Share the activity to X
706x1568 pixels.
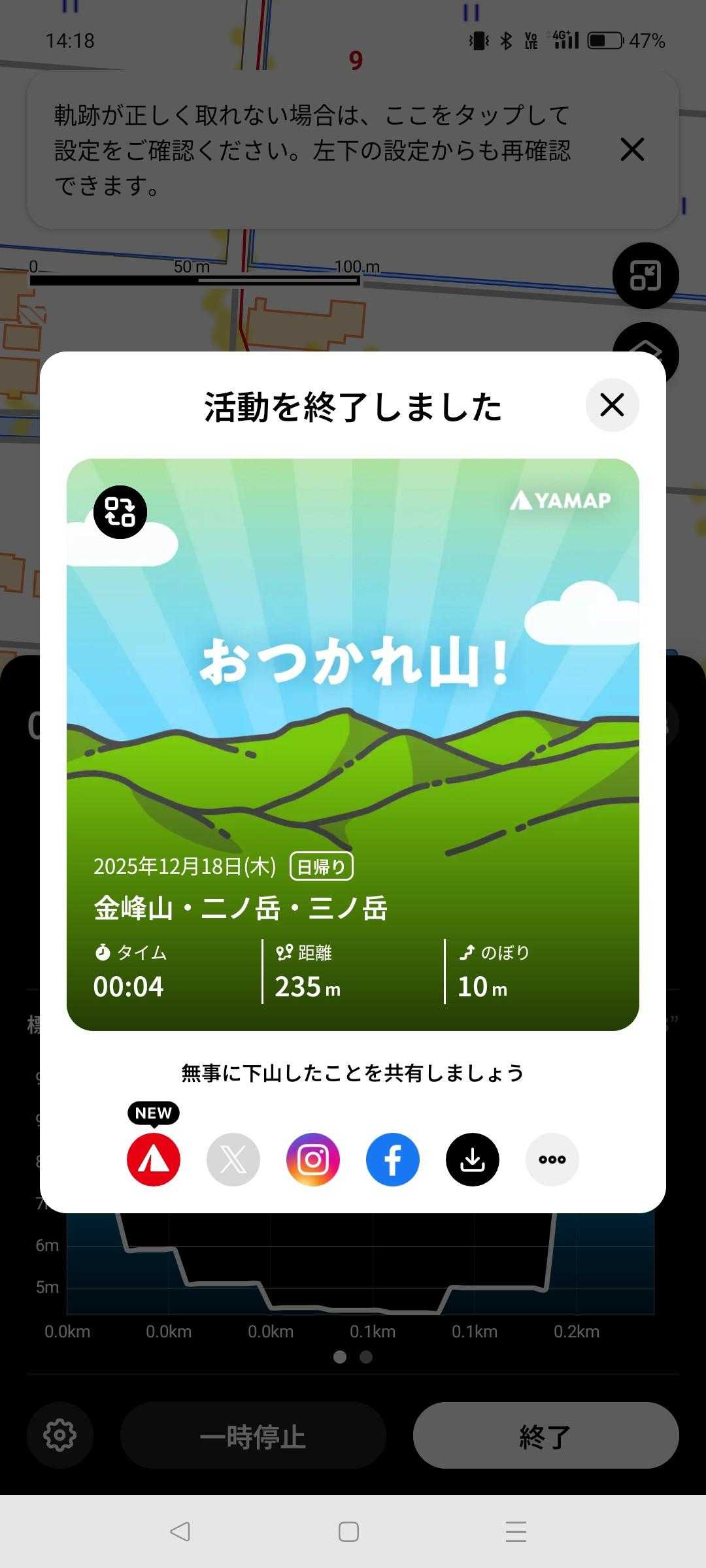tap(233, 1160)
